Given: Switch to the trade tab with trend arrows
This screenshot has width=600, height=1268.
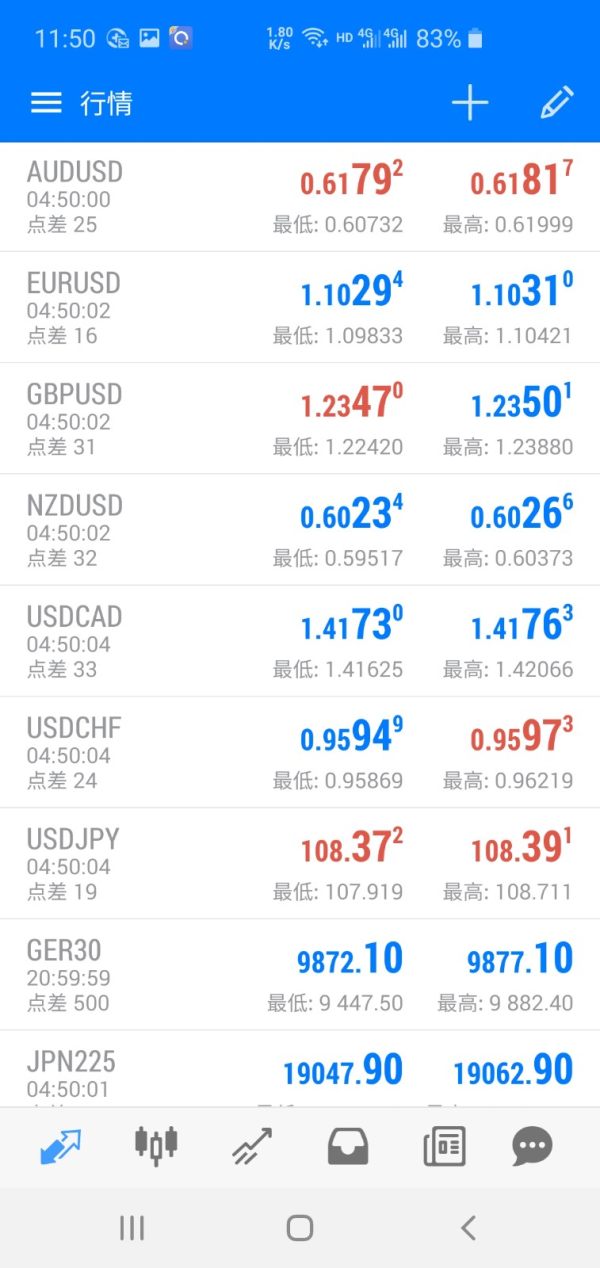Looking at the screenshot, I should click(252, 1146).
